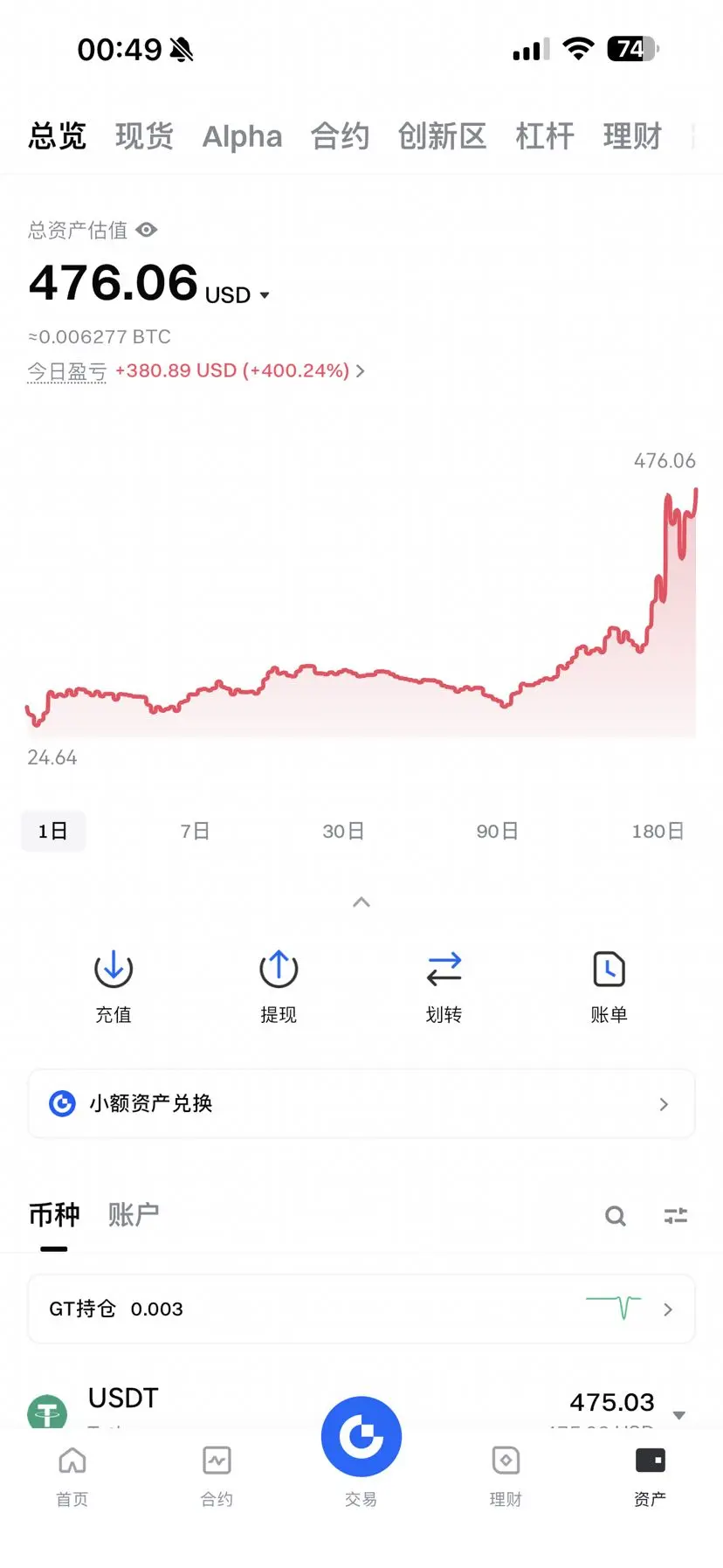723x1568 pixels.
Task: Open today's profit and loss details
Action: click(x=239, y=370)
